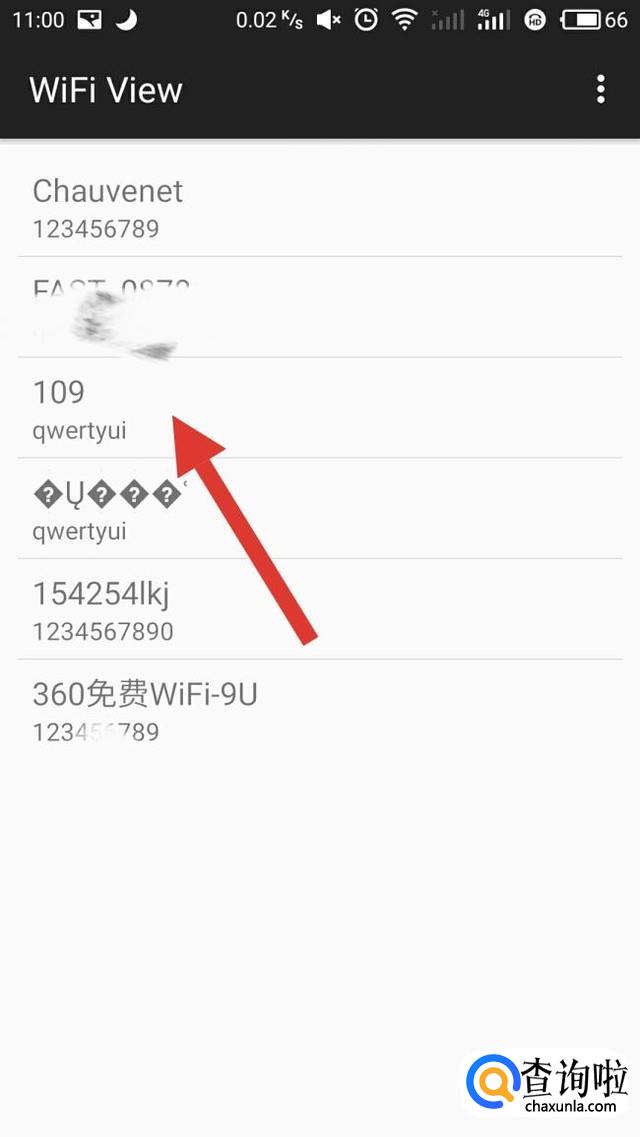Select the Chauvenet WiFi entry
The height and width of the screenshot is (1137, 640).
click(x=320, y=207)
